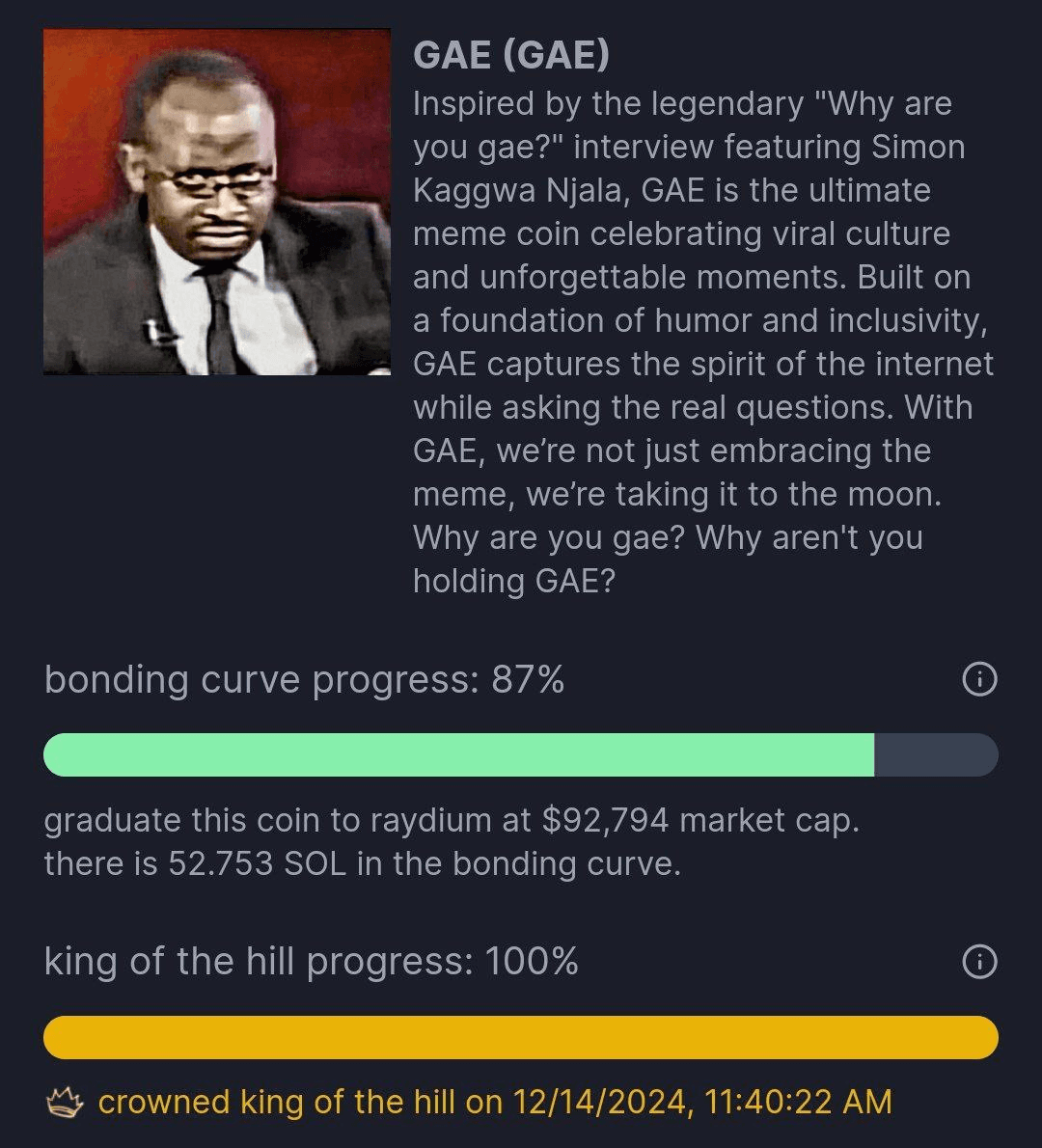Open the king of the hill info icon
The image size is (1042, 1148).
(979, 962)
